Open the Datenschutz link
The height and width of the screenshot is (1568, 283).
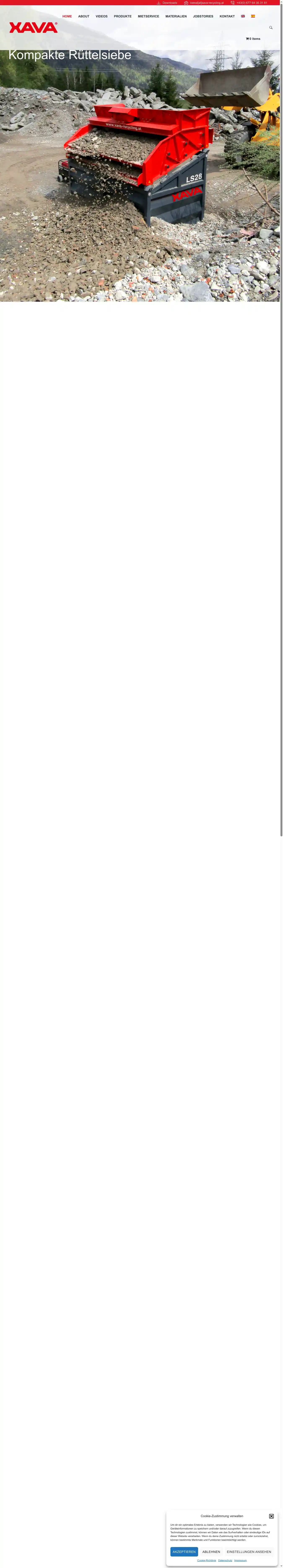pyautogui.click(x=225, y=1561)
